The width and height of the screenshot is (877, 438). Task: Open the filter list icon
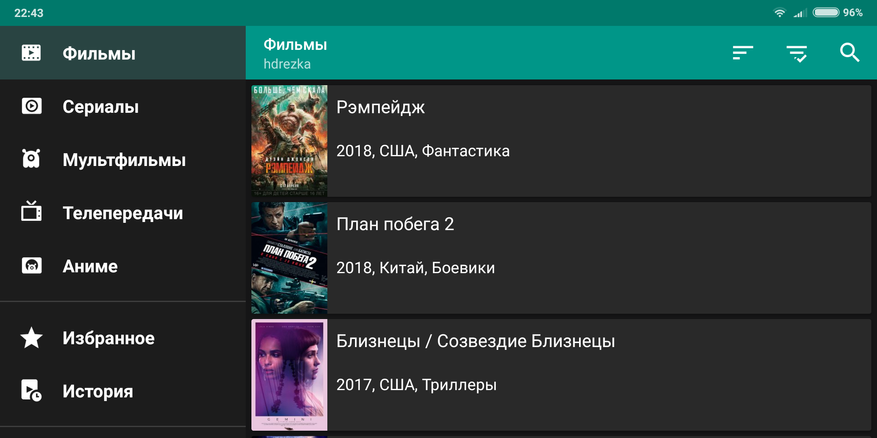[x=797, y=53]
